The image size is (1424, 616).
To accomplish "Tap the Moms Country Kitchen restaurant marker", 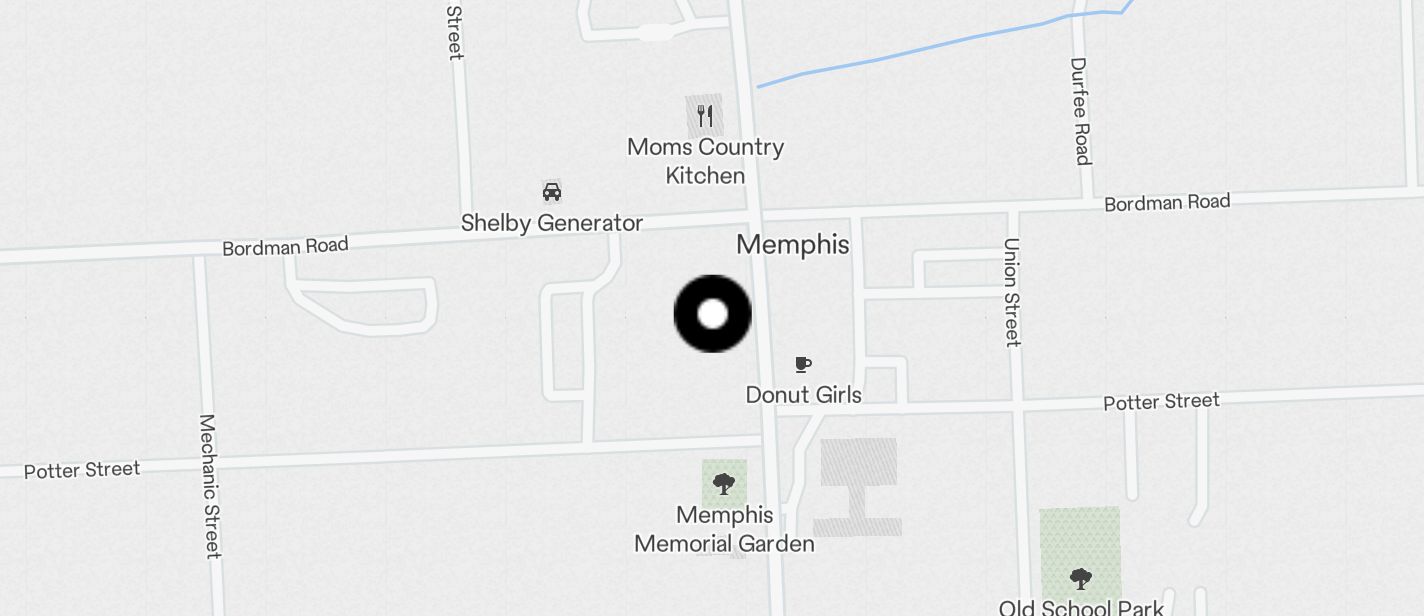I will pos(704,116).
